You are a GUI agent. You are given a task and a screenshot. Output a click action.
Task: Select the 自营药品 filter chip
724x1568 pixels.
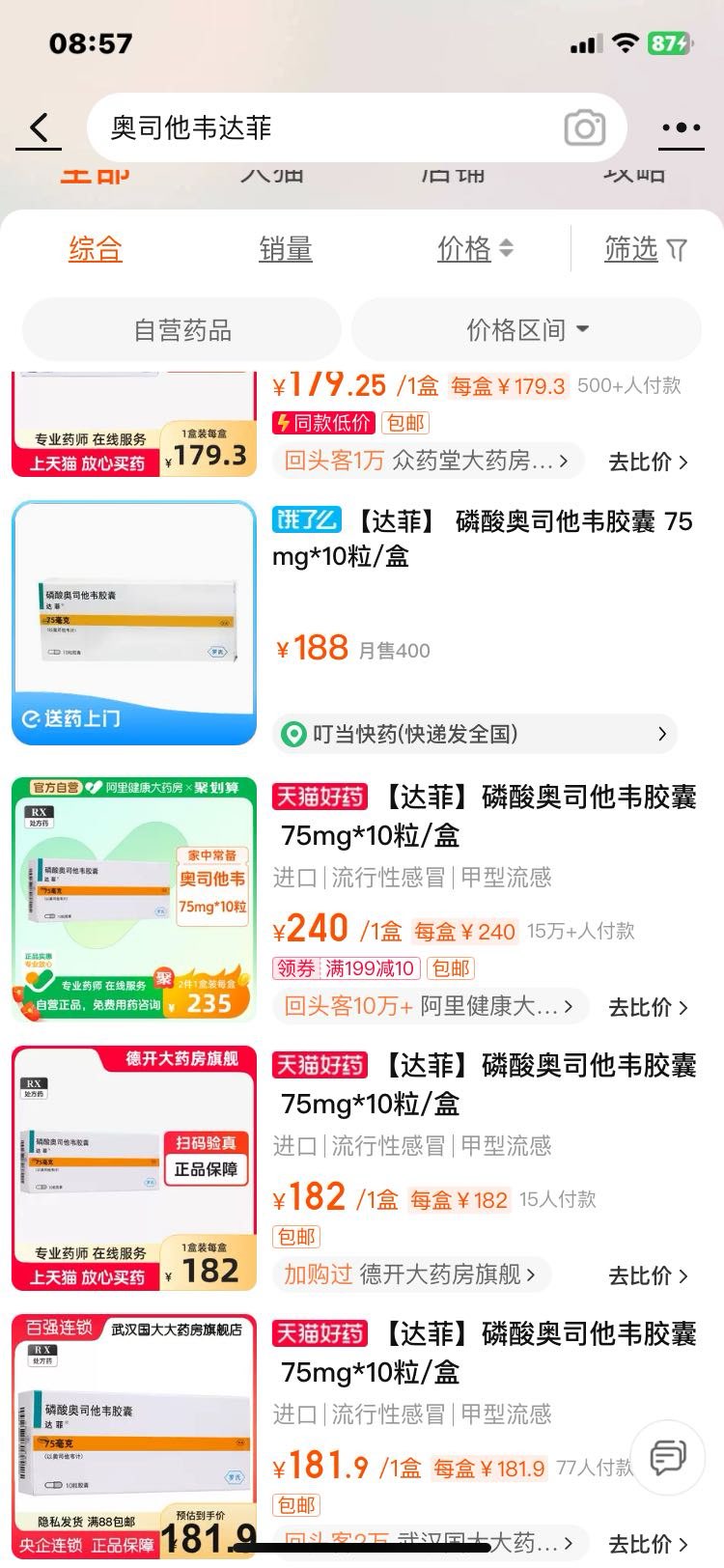point(182,330)
